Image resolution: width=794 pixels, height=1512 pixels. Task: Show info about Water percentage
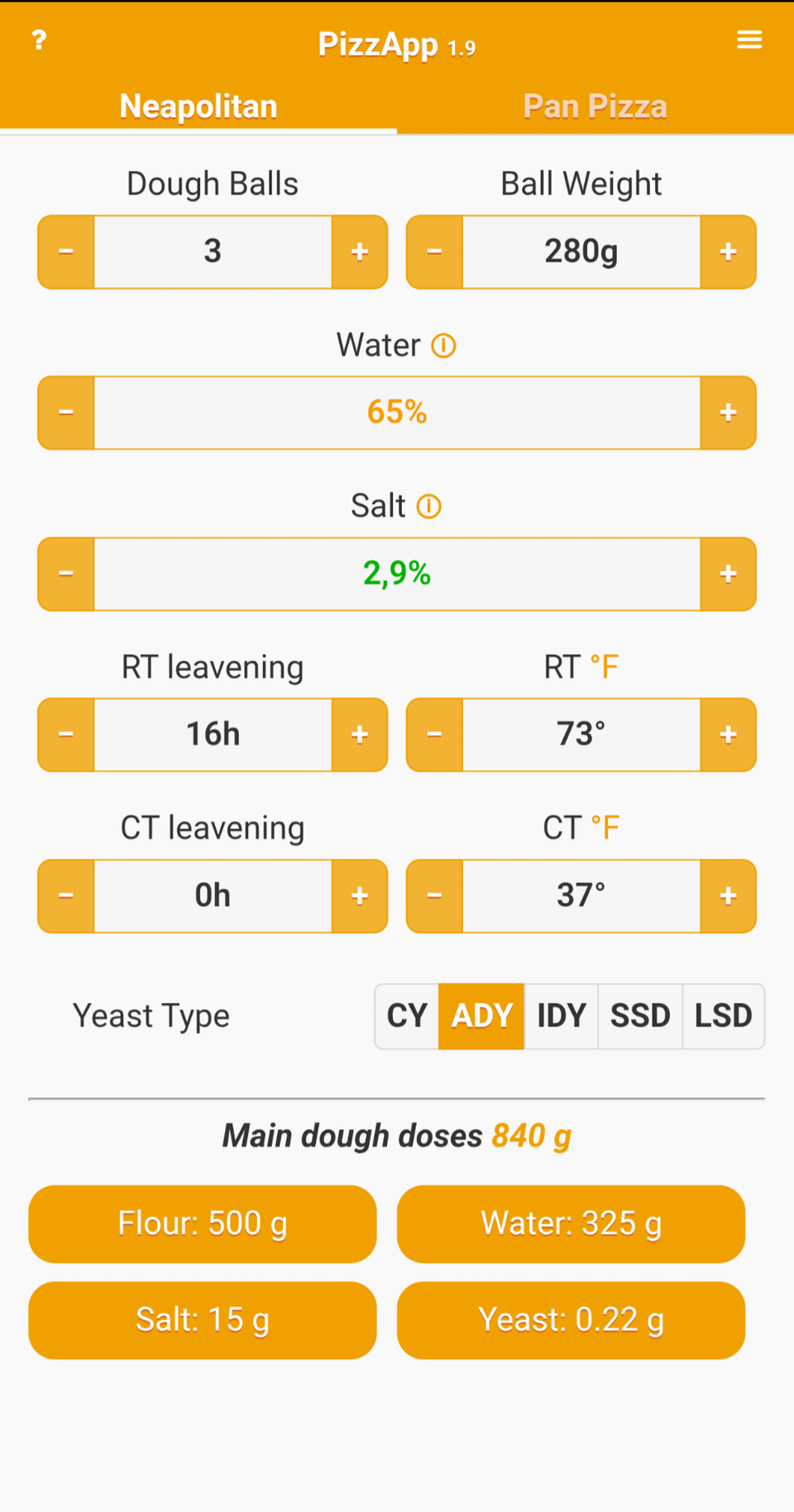point(444,345)
